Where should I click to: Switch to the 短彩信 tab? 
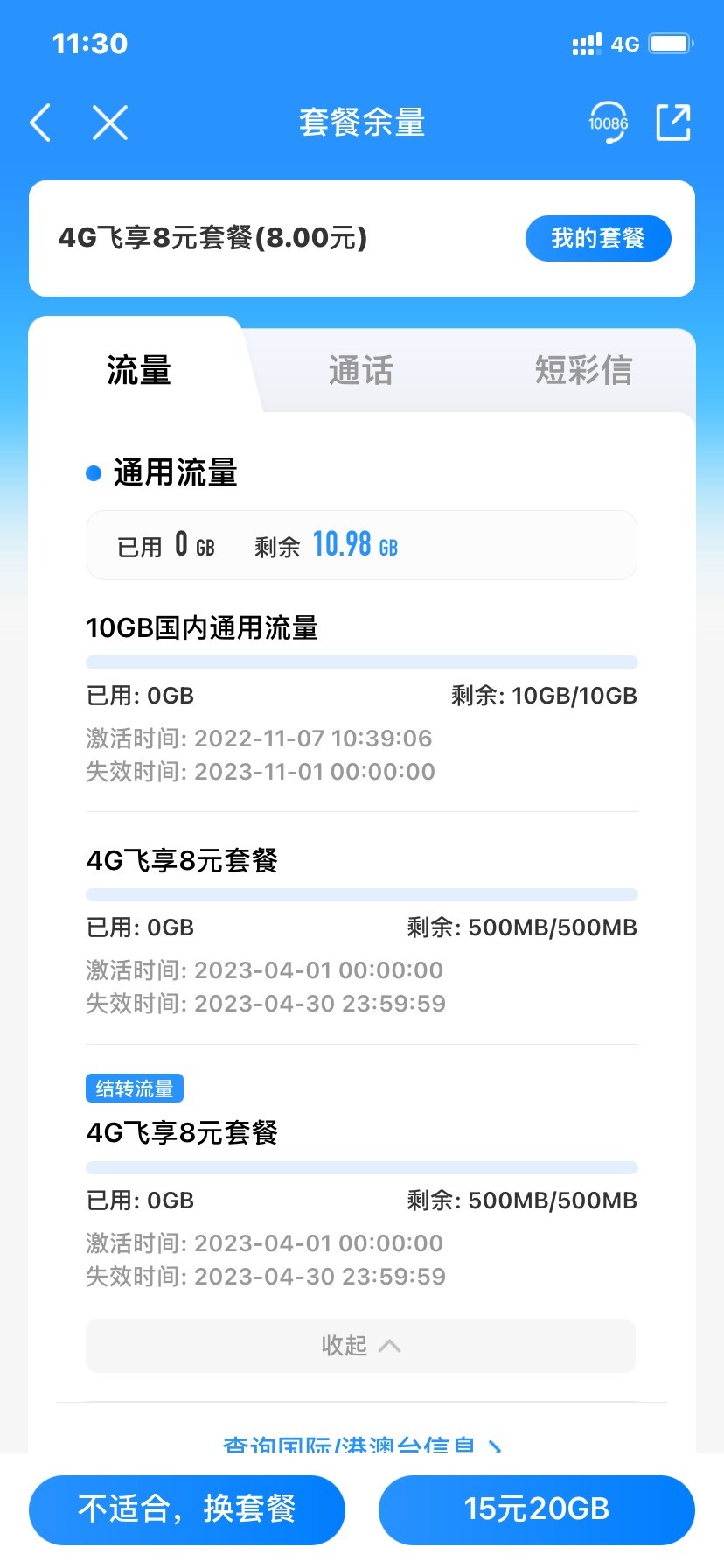coord(583,370)
